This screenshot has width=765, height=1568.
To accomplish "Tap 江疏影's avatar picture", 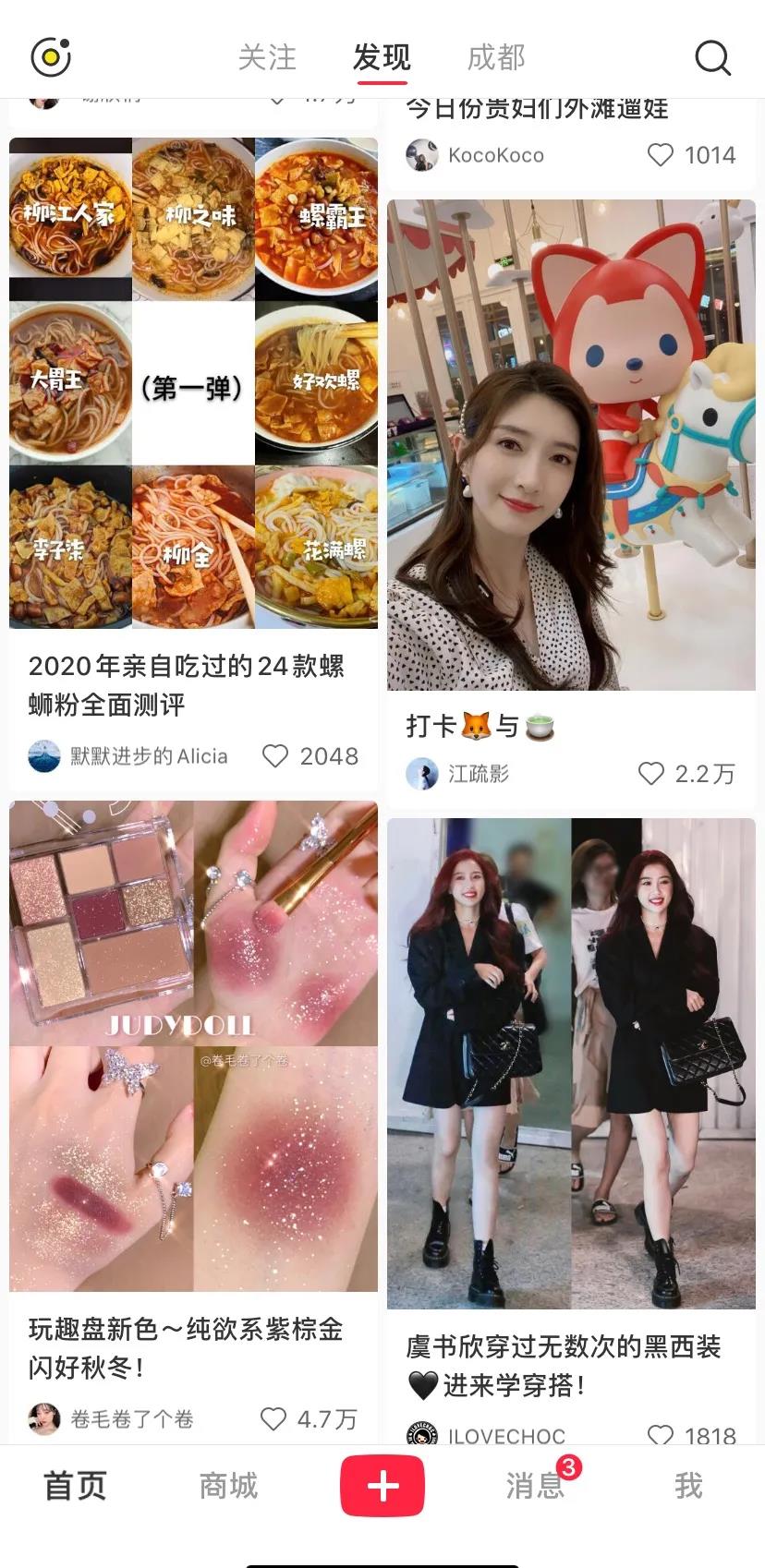I will point(423,774).
